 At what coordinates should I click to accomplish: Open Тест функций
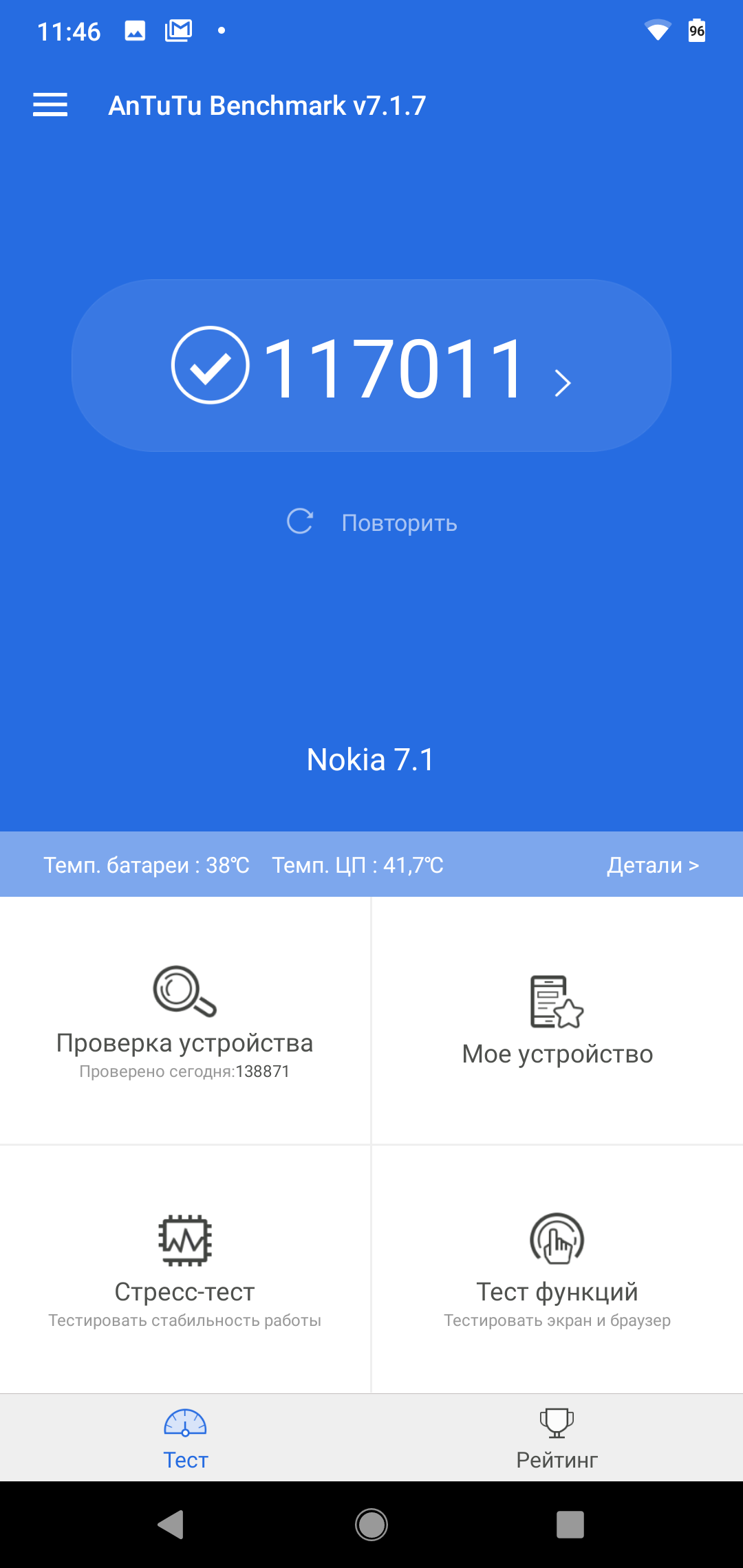[557, 1269]
